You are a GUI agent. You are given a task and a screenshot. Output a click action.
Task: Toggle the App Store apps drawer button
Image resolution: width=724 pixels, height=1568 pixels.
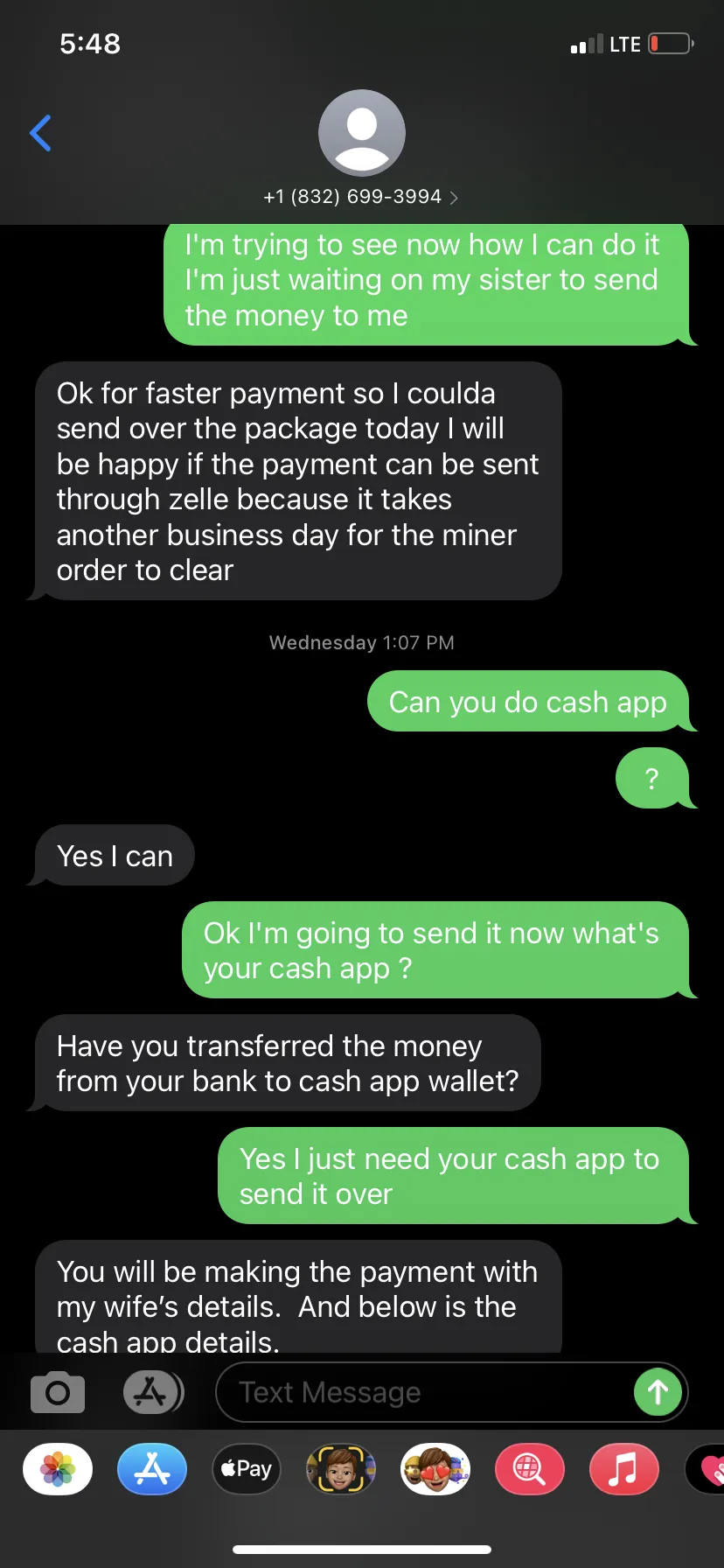click(152, 1392)
